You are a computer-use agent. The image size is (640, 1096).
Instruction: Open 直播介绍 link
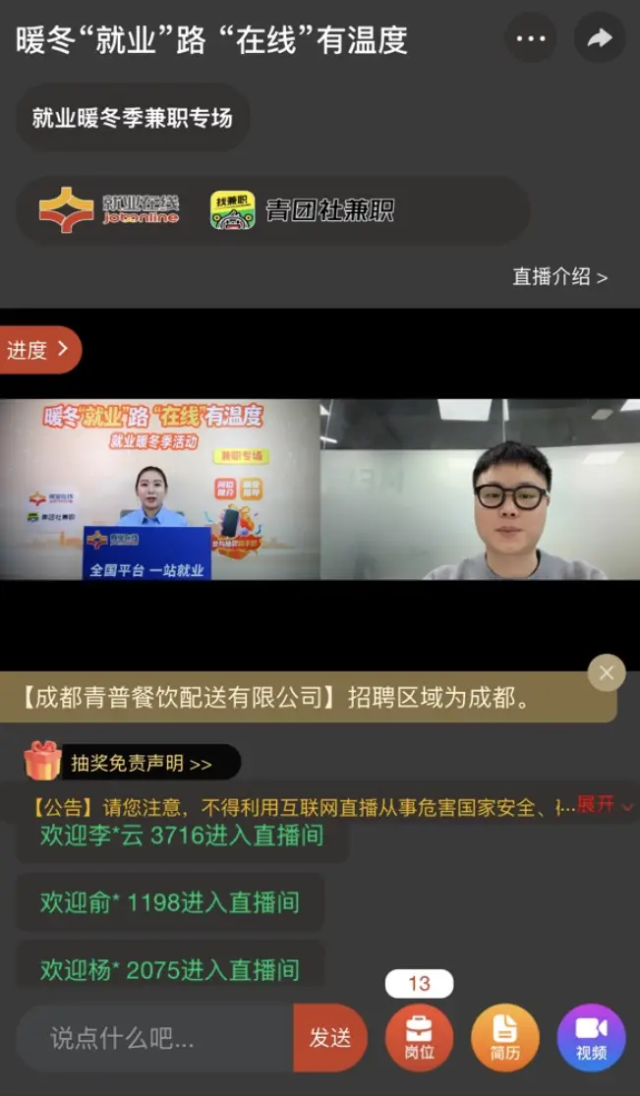click(559, 277)
